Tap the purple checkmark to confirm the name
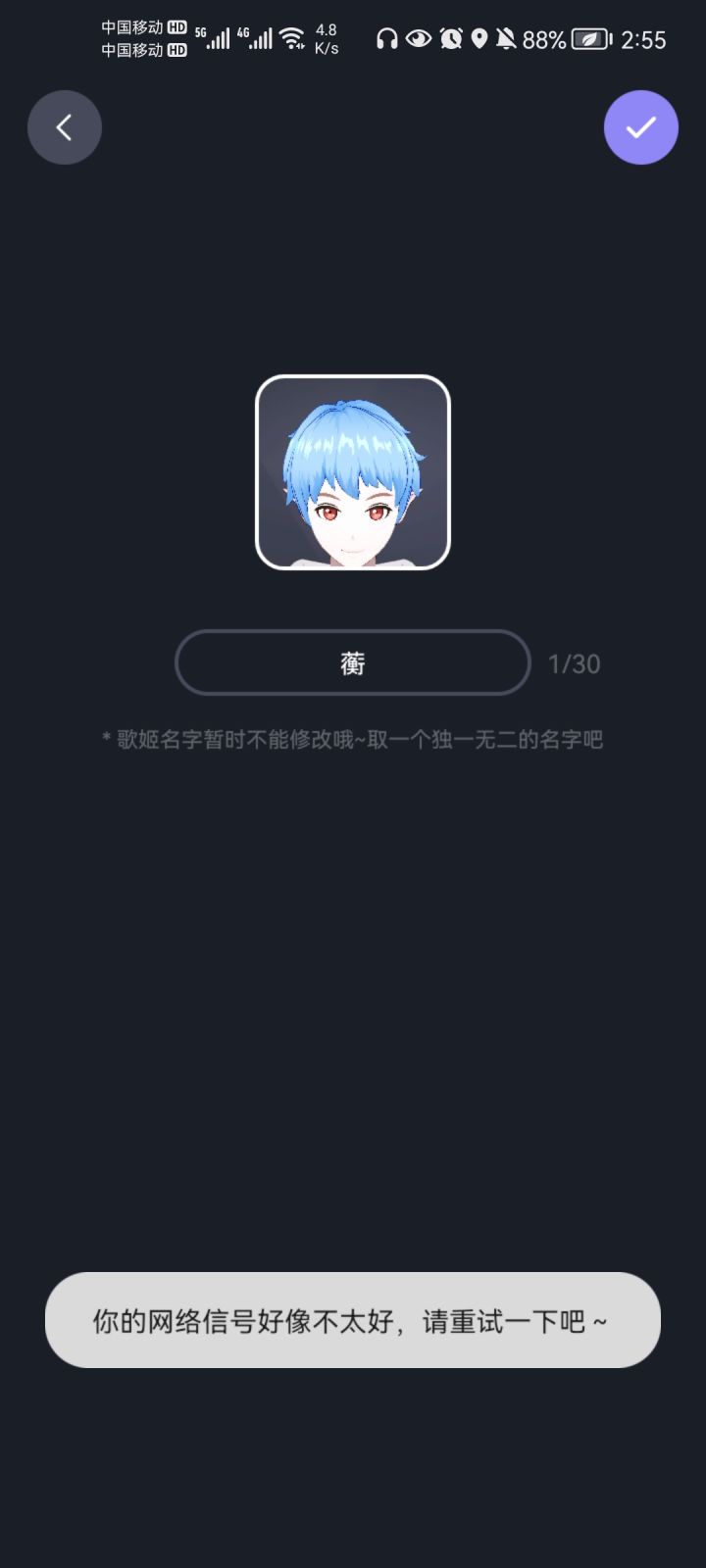The width and height of the screenshot is (706, 1568). [641, 127]
